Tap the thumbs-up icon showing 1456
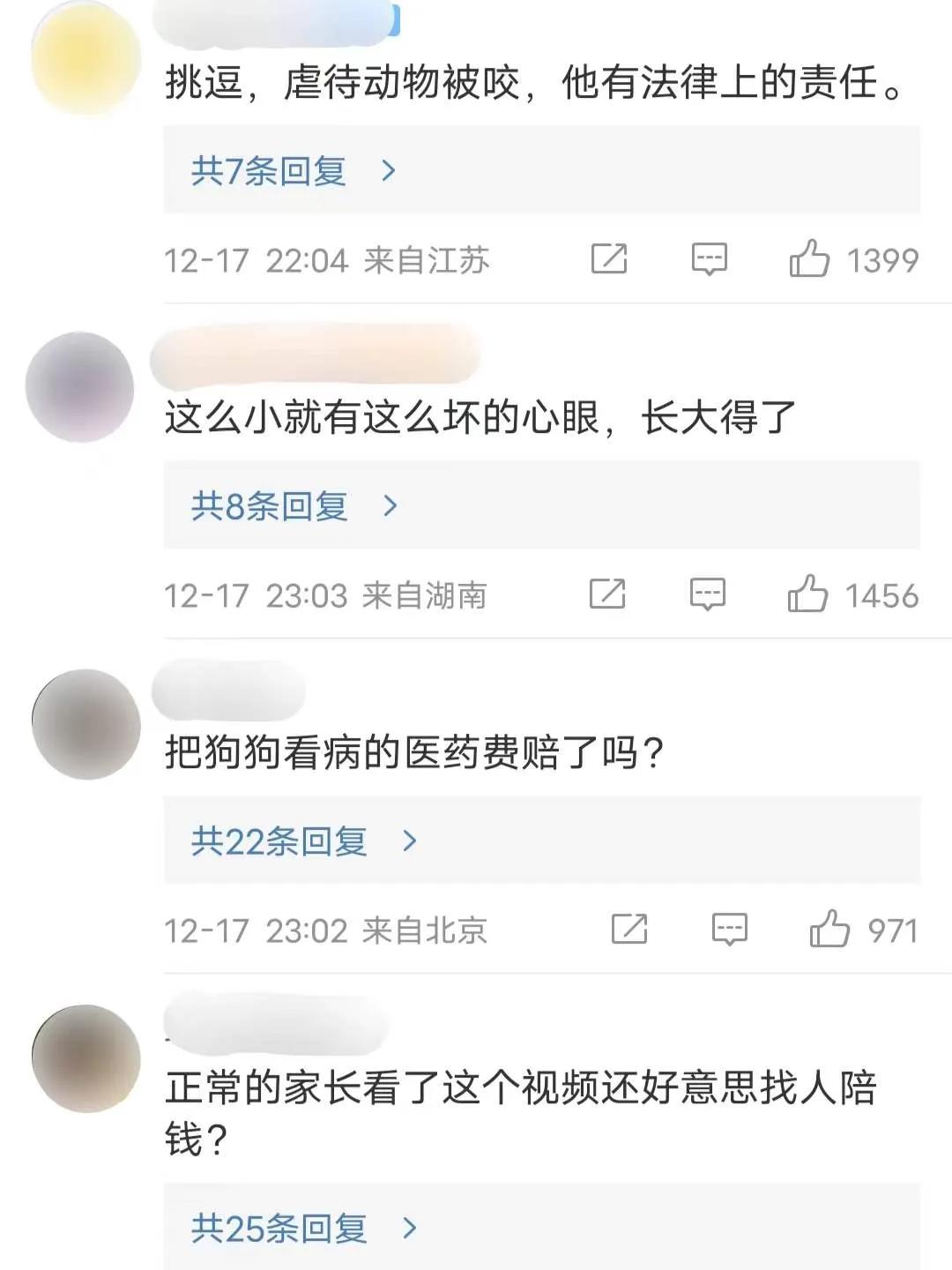The image size is (952, 1270). (x=807, y=594)
